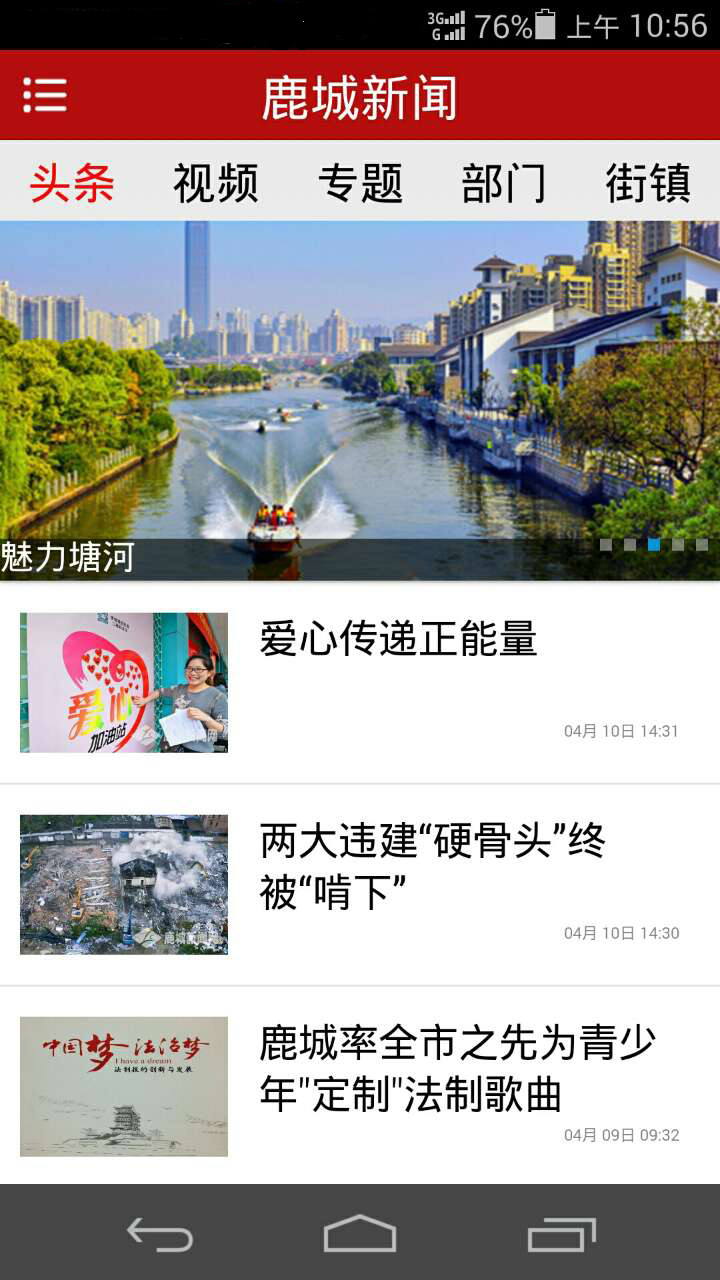Switch to the 专题 tab

(x=360, y=183)
